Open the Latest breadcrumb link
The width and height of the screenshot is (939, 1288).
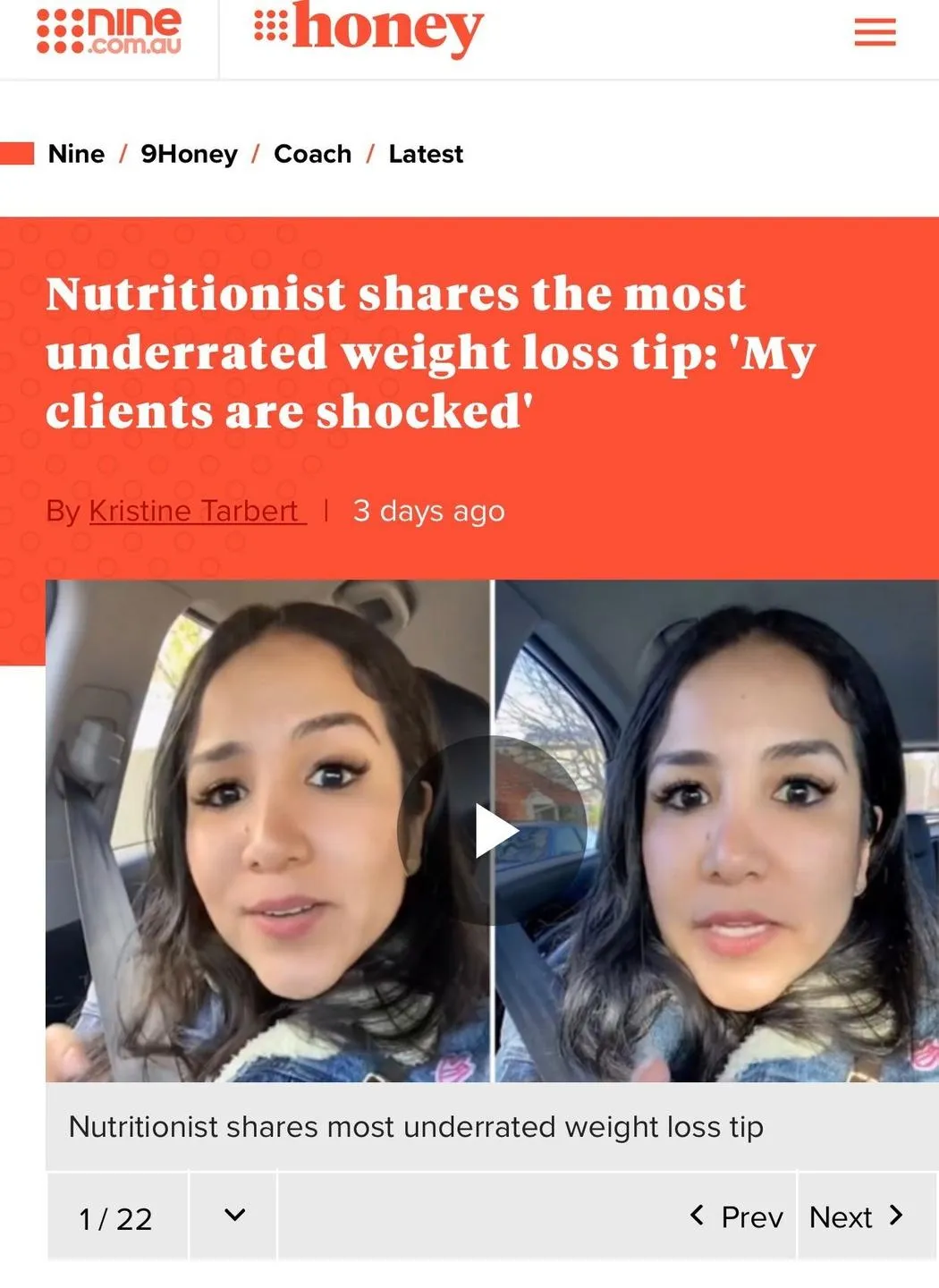tap(426, 154)
